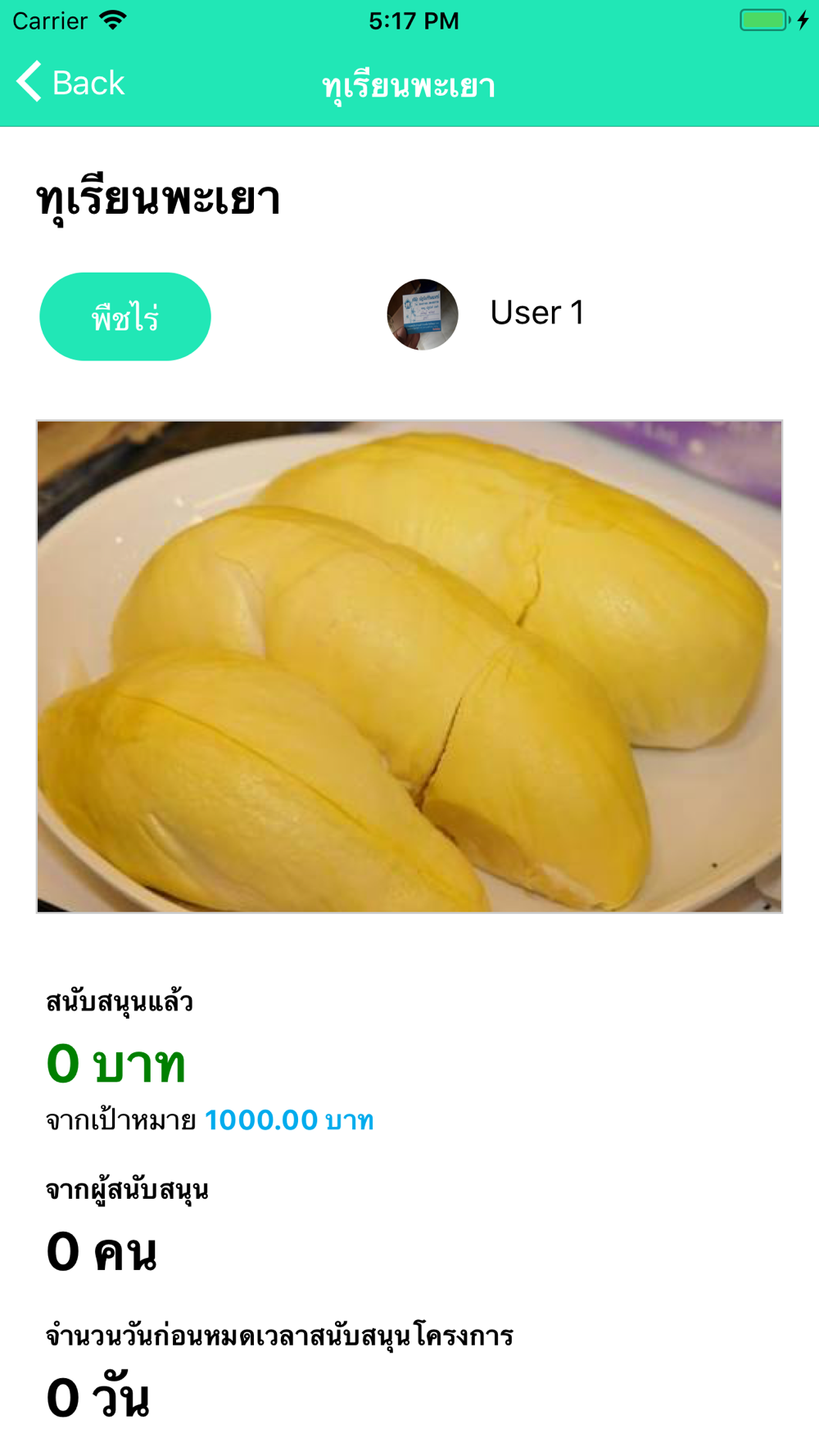Tap the พืชไร่ category chip
Image resolution: width=819 pixels, height=1456 pixels.
(x=125, y=317)
